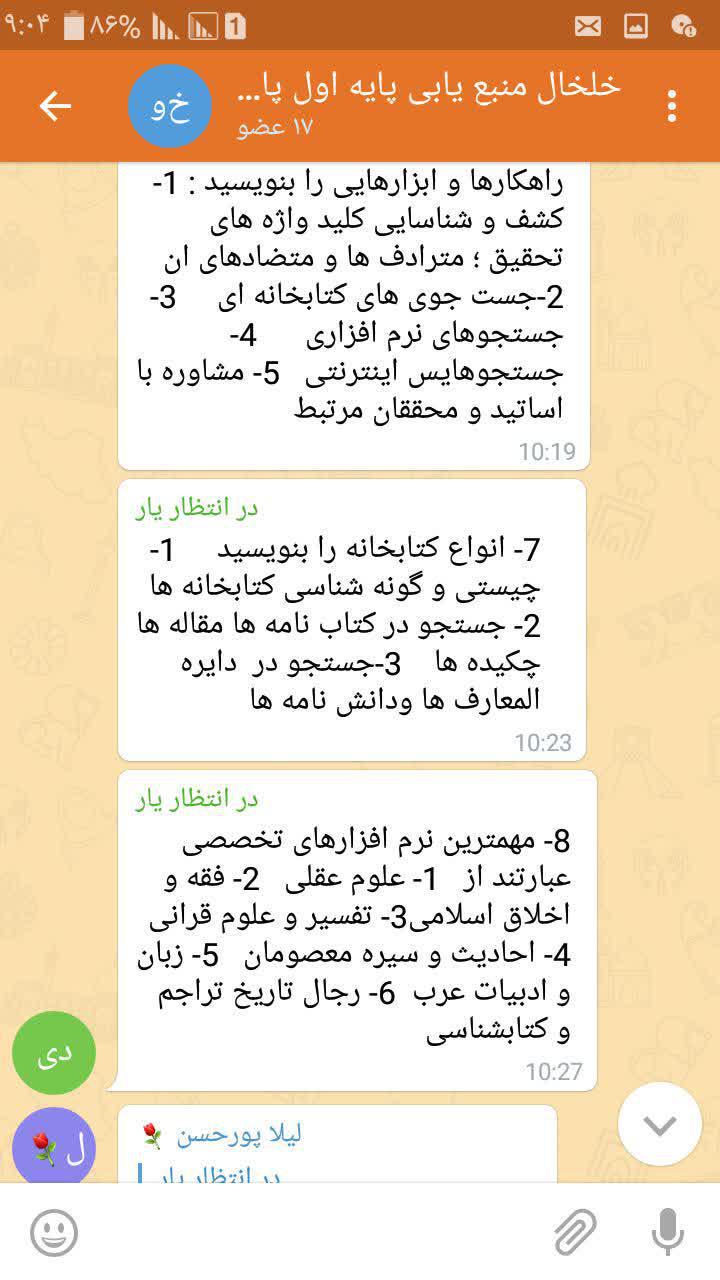Open the emoji picker
Screen dimensions: 720x1280
point(54,1232)
